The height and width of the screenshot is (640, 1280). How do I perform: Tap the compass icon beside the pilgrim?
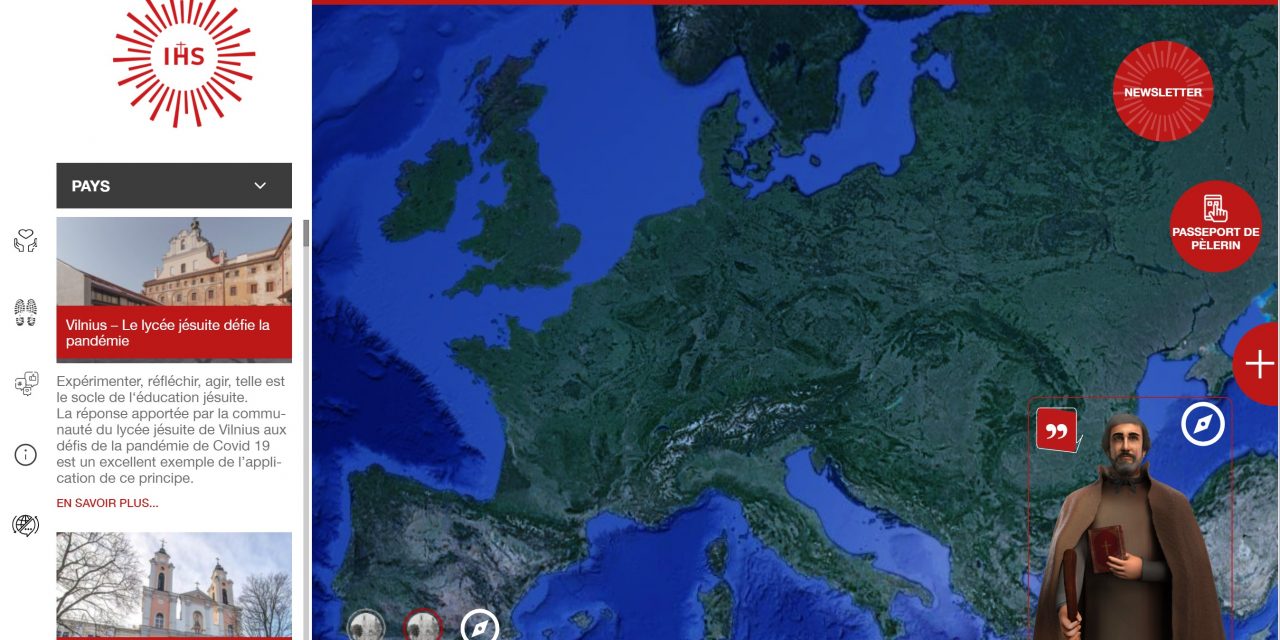(1202, 424)
